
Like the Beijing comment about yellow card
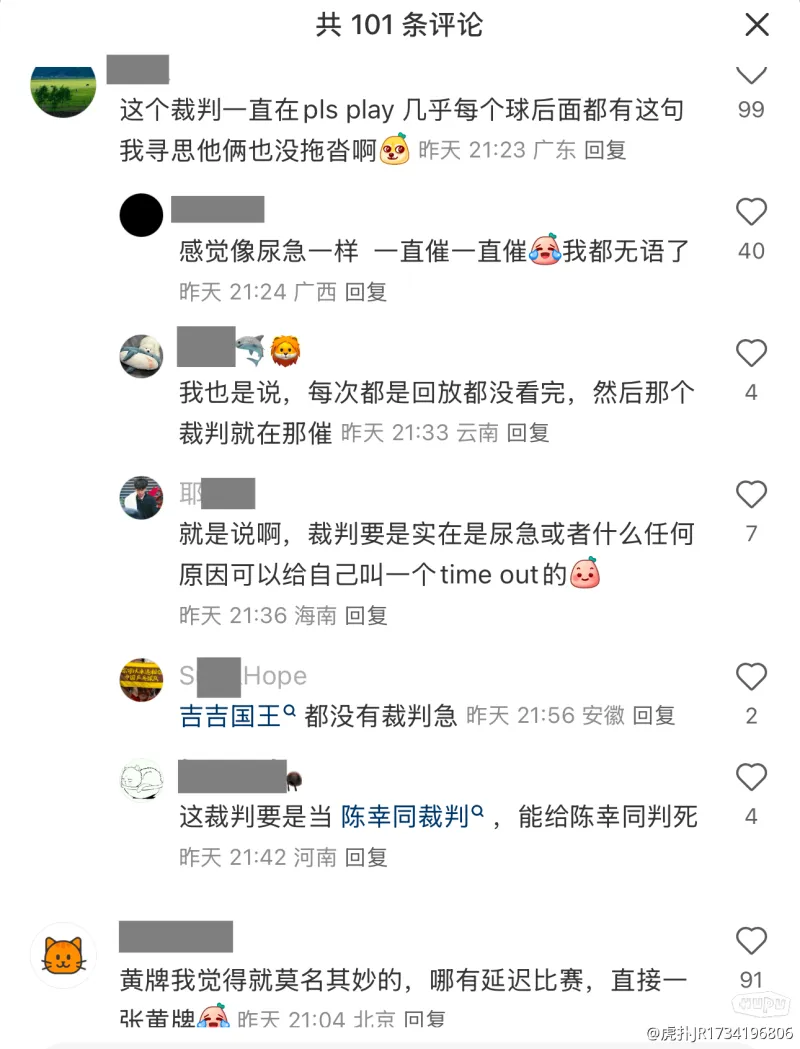pyautogui.click(x=751, y=941)
